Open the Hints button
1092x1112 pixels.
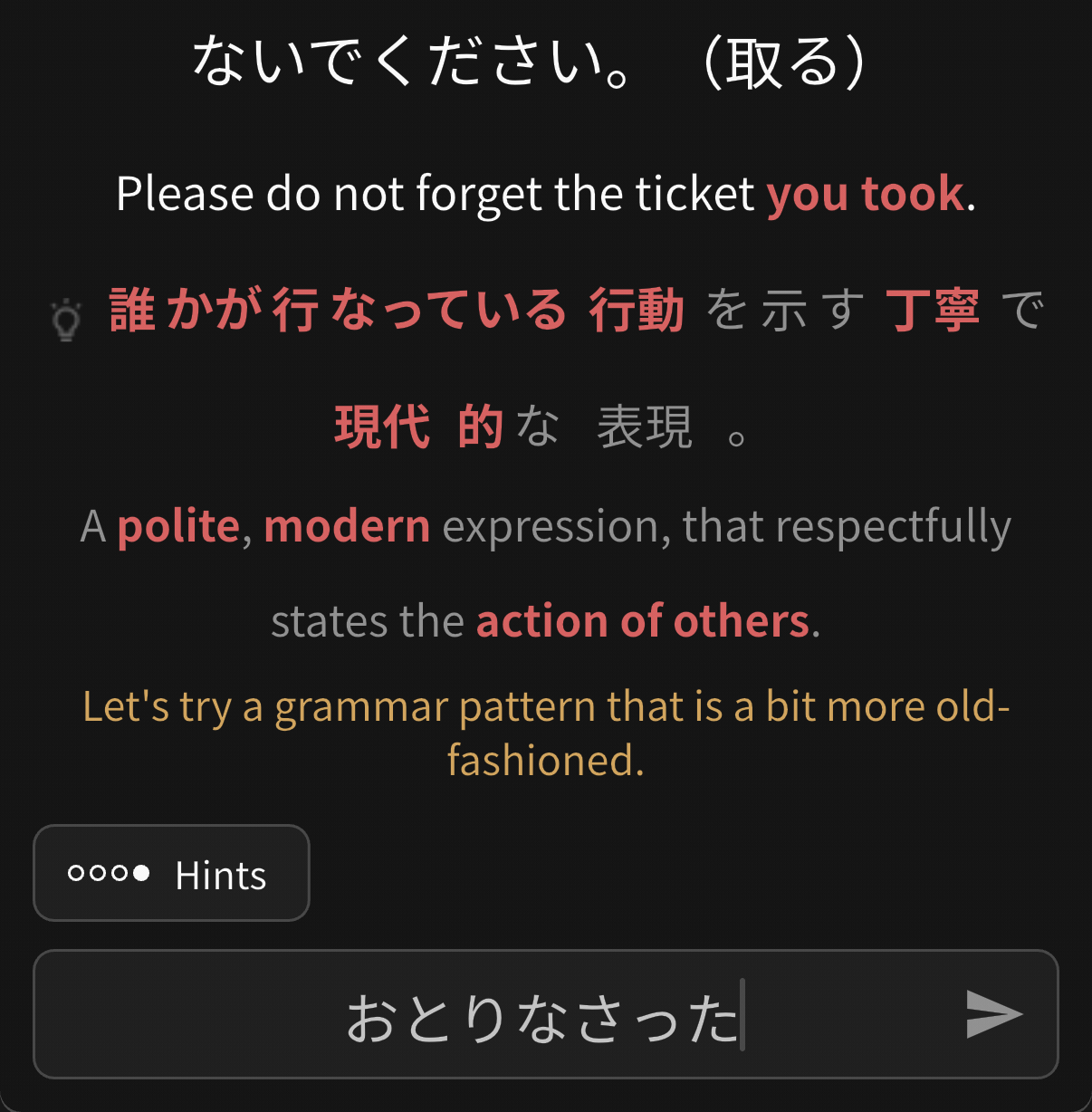[x=171, y=873]
